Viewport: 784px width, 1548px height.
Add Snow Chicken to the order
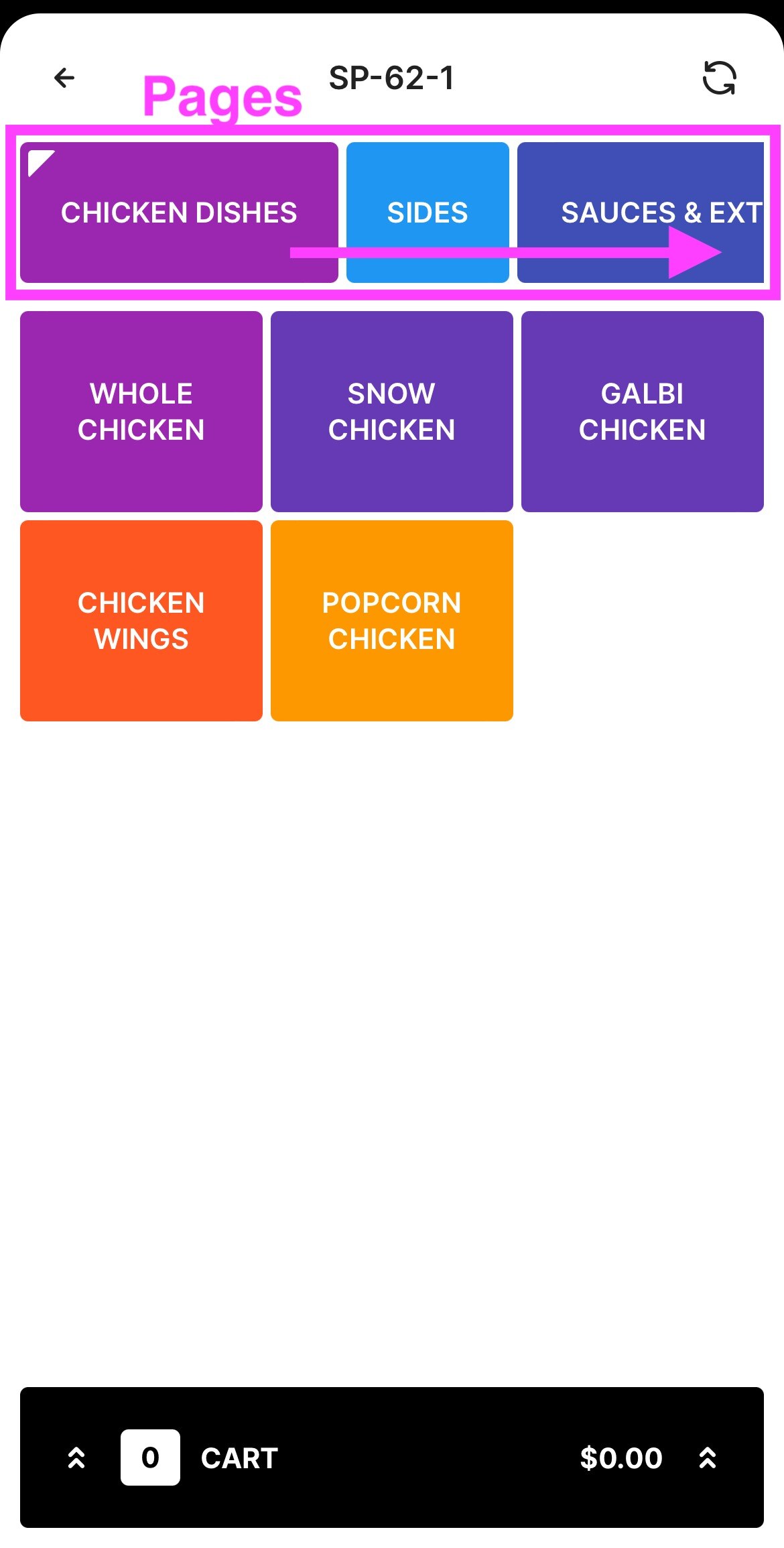pyautogui.click(x=392, y=412)
